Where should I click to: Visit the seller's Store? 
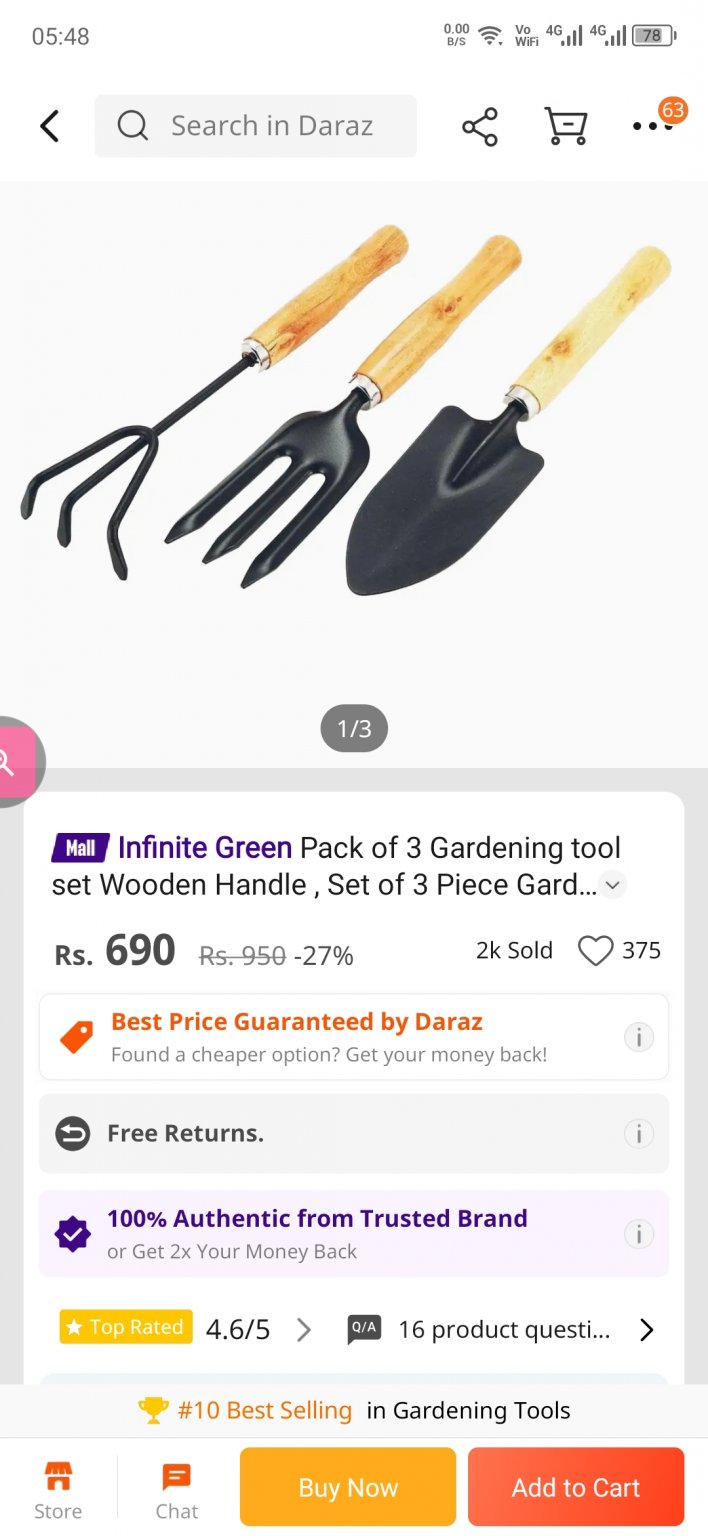click(58, 1490)
